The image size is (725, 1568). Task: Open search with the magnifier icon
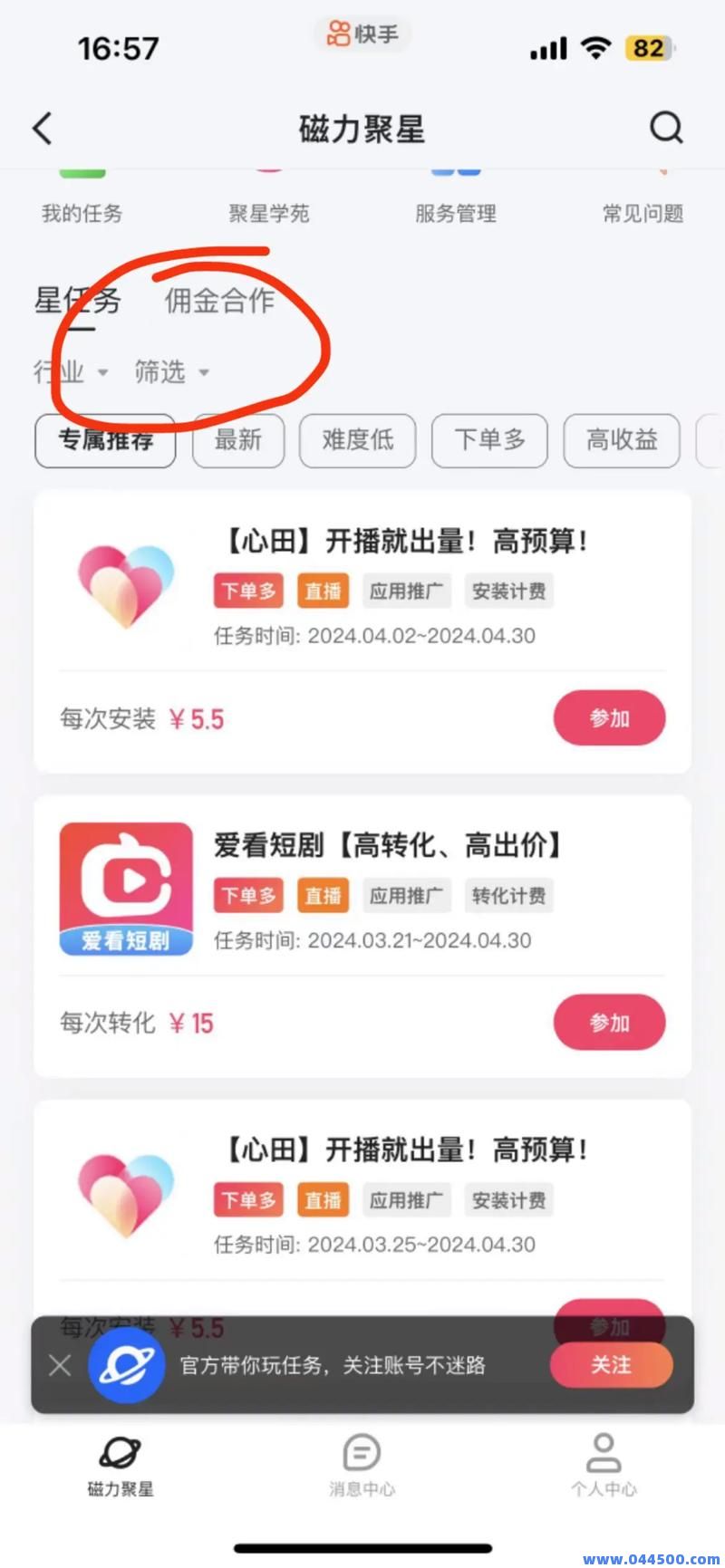coord(666,128)
